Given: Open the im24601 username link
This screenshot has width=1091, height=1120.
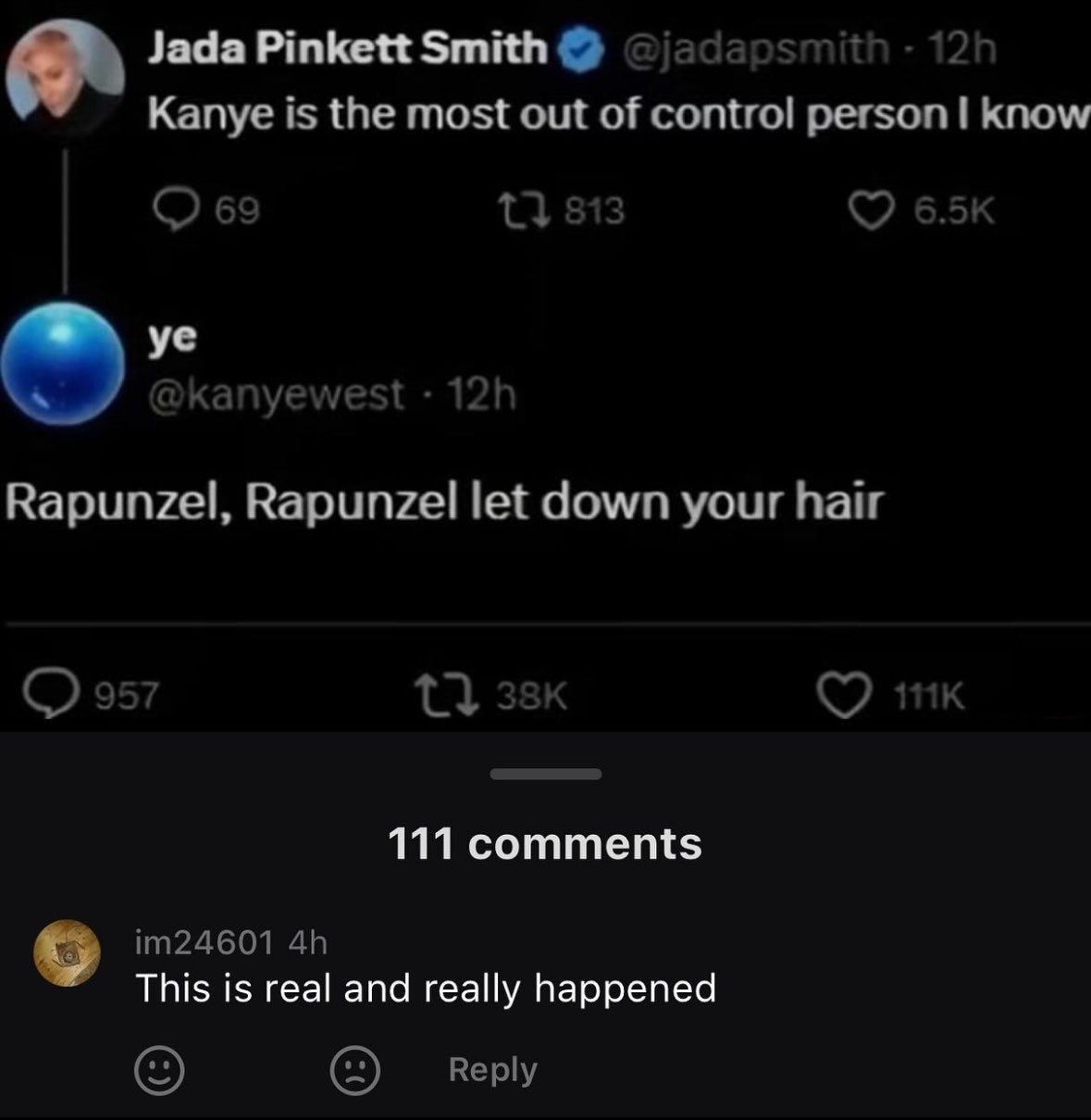Looking at the screenshot, I should [x=204, y=942].
